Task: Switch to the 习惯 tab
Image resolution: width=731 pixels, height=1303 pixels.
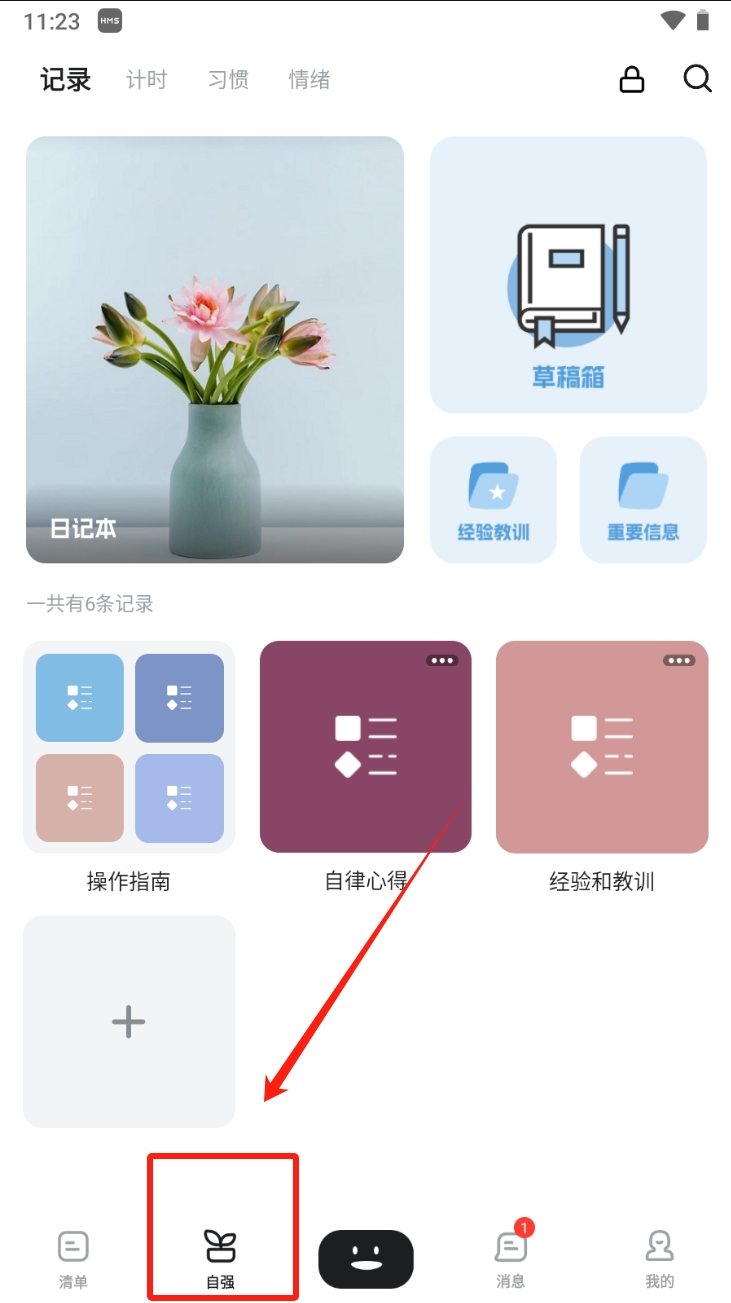Action: coord(228,80)
